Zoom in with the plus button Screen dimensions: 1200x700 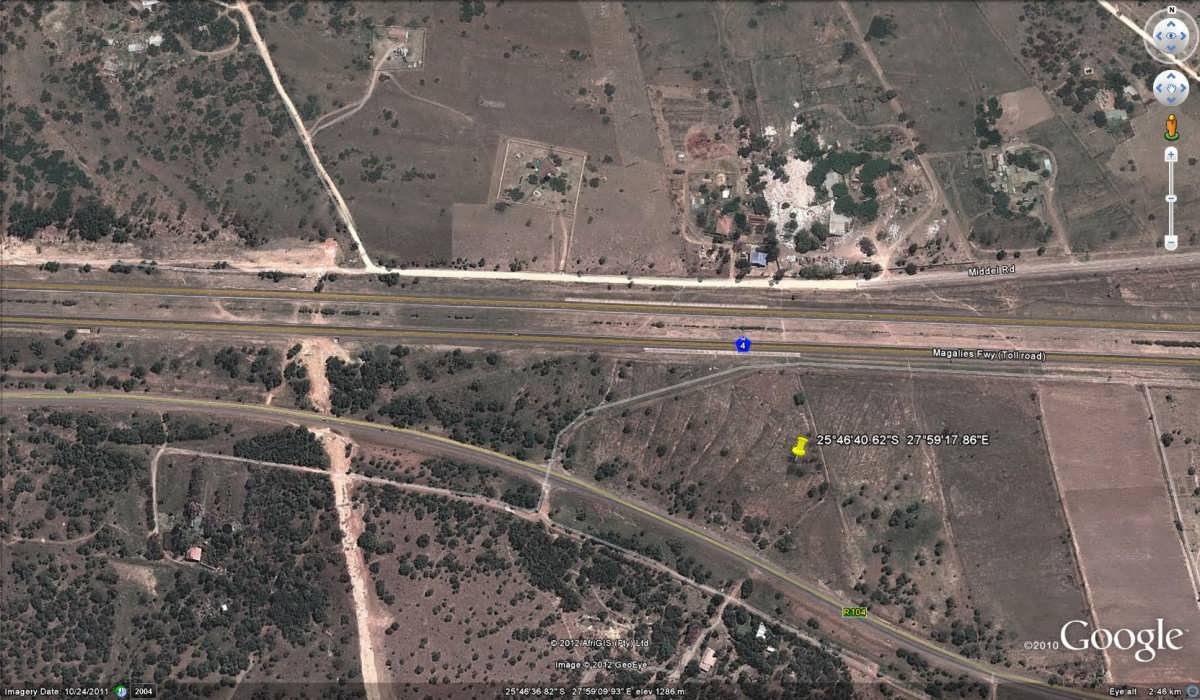click(x=1171, y=154)
